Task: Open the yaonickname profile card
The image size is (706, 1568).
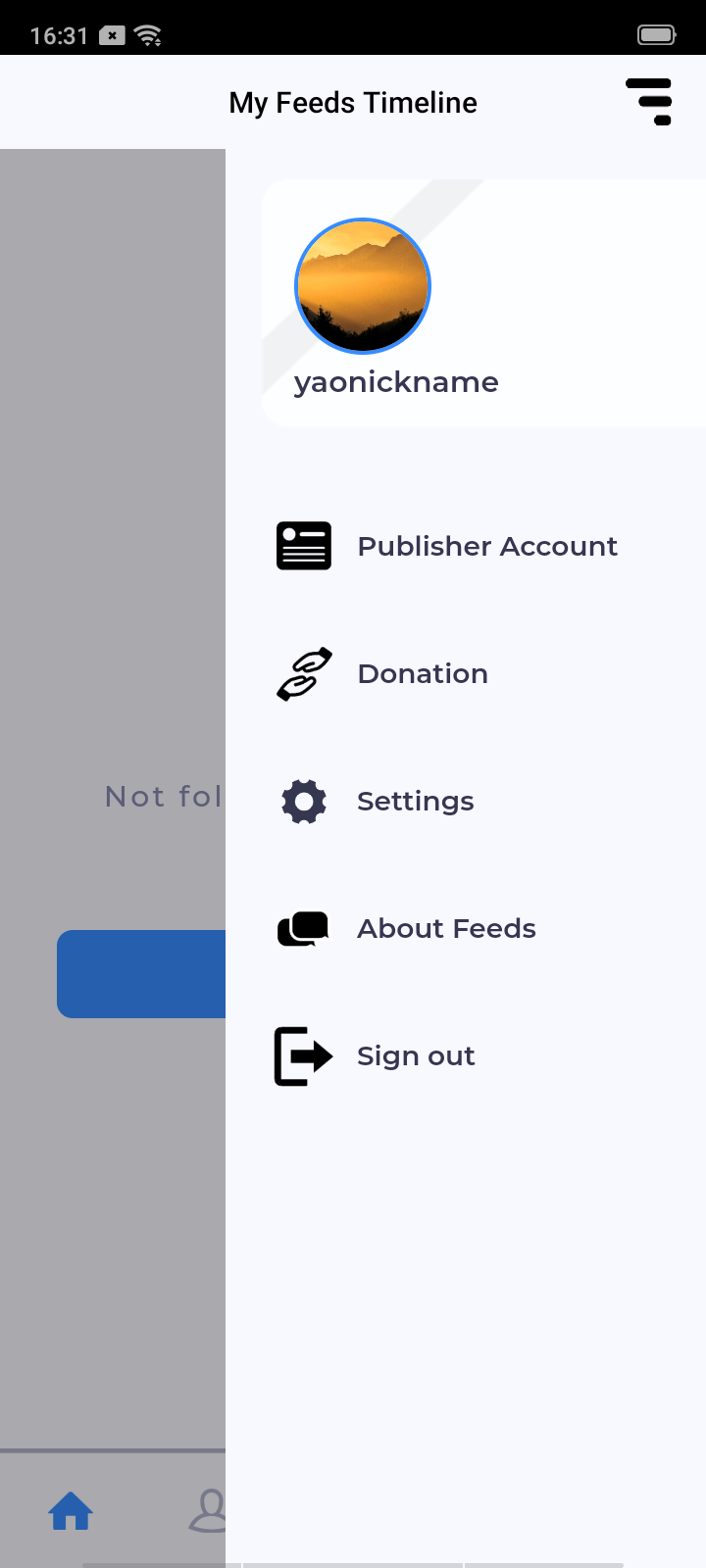Action: coord(483,304)
